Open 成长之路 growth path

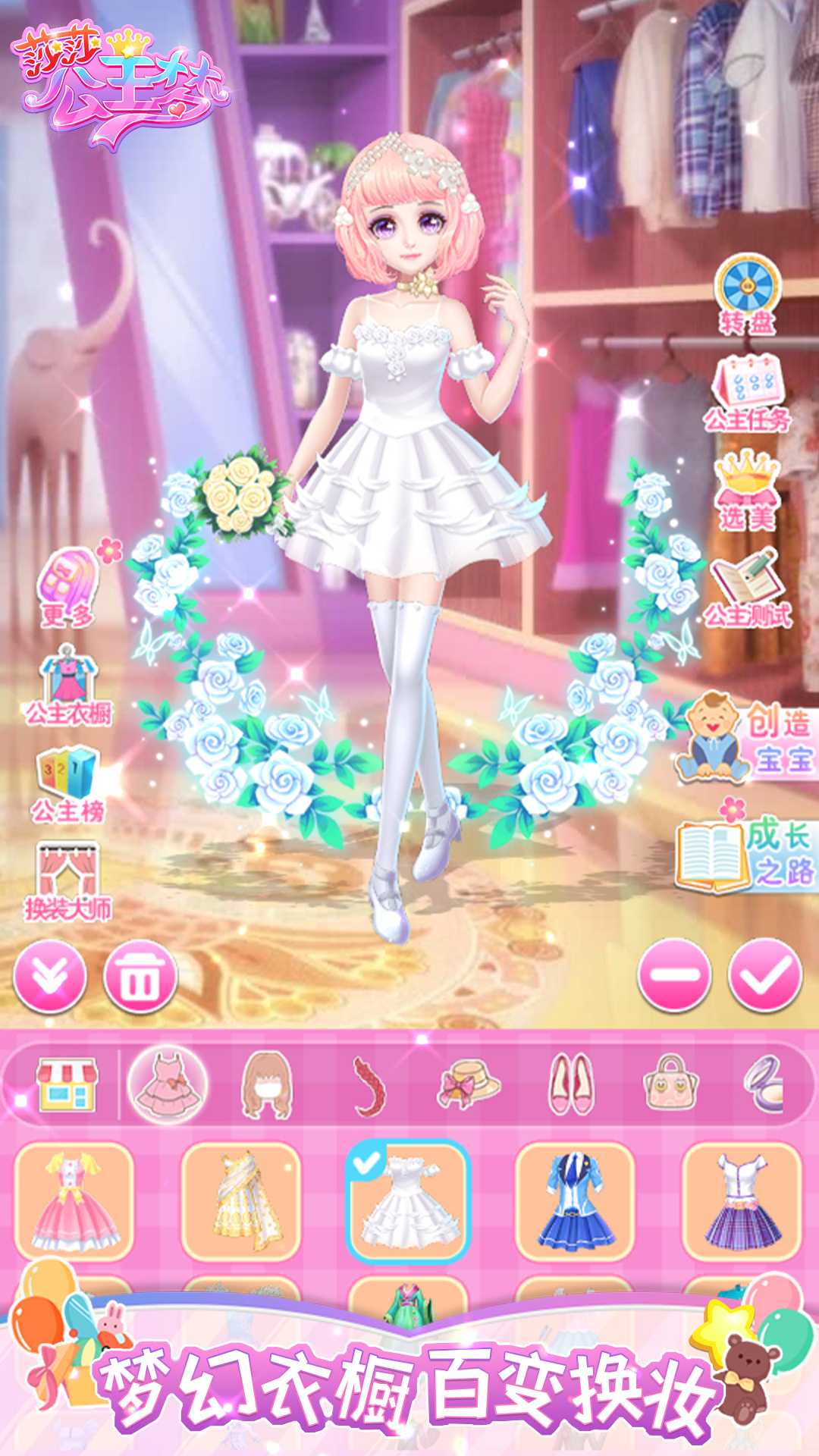click(x=747, y=853)
